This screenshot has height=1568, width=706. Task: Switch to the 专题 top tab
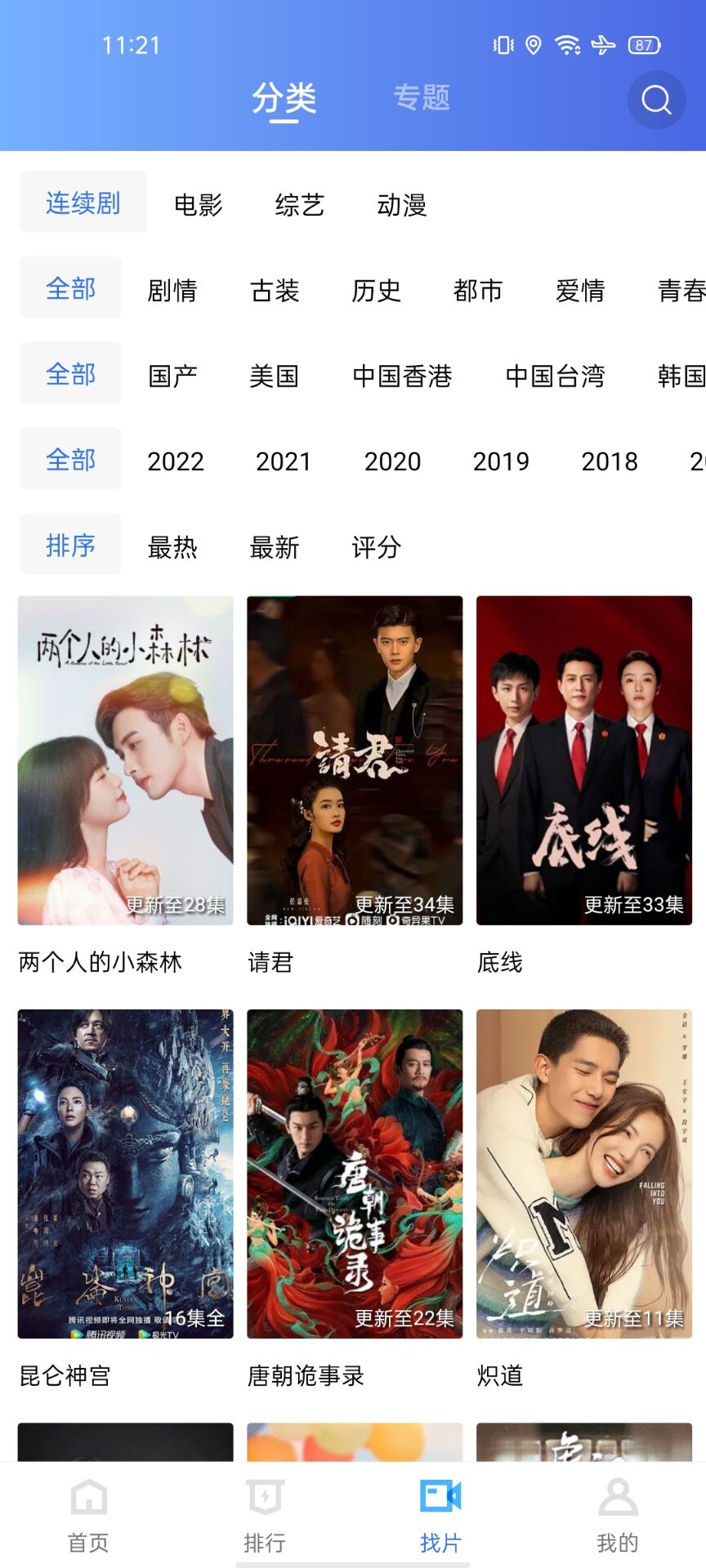(x=422, y=97)
